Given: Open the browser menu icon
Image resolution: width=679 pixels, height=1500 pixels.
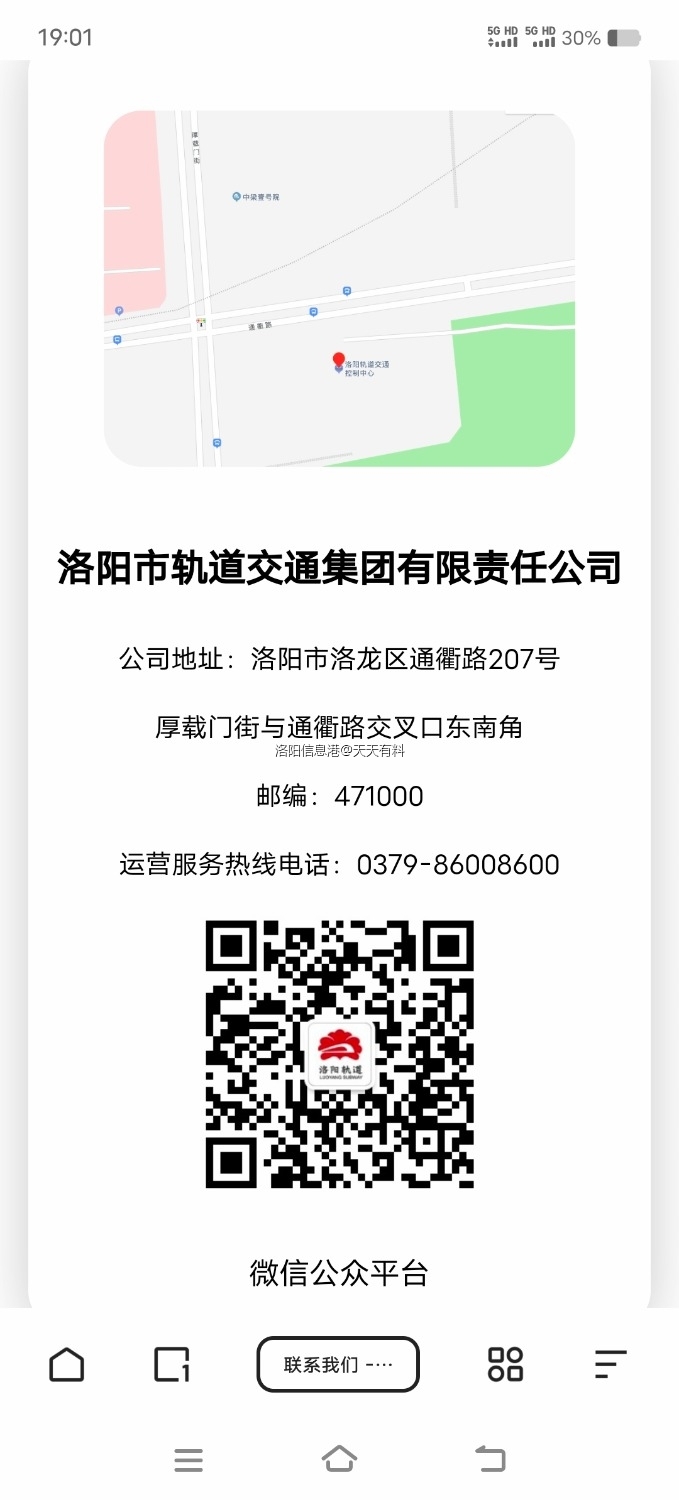Looking at the screenshot, I should [610, 1364].
